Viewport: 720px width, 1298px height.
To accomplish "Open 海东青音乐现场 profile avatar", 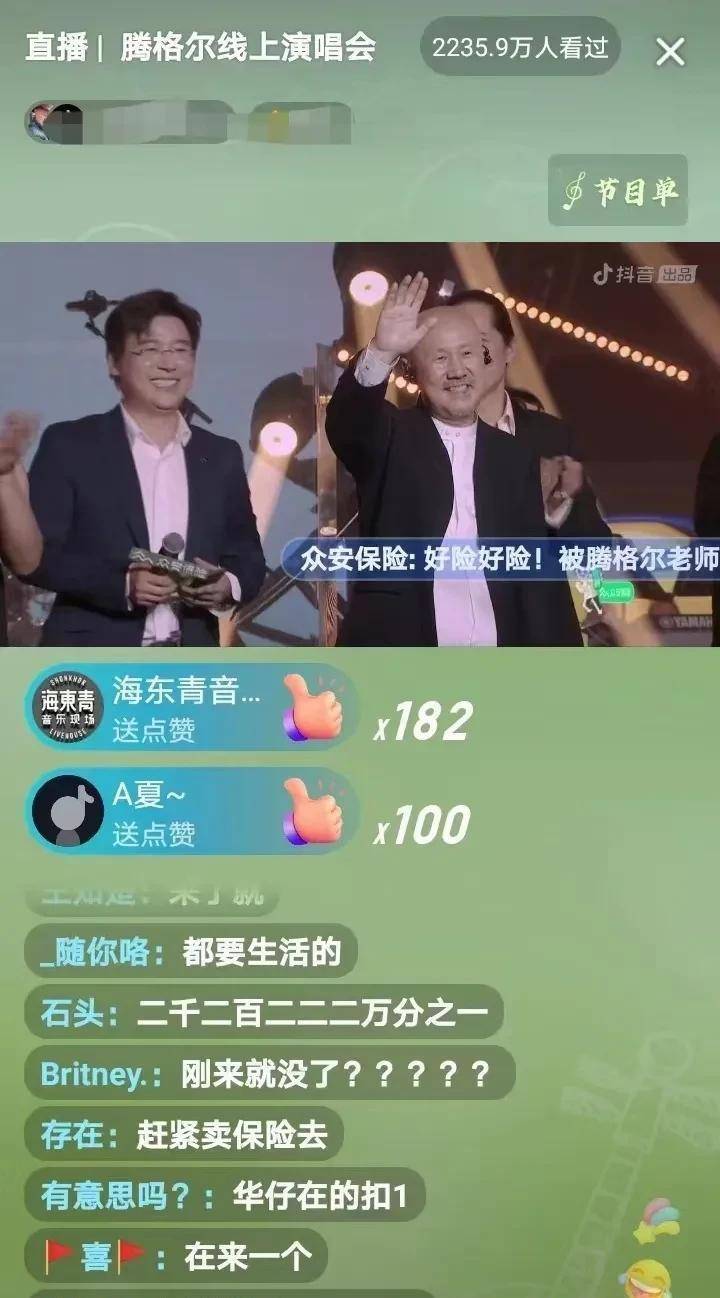I will pos(67,706).
